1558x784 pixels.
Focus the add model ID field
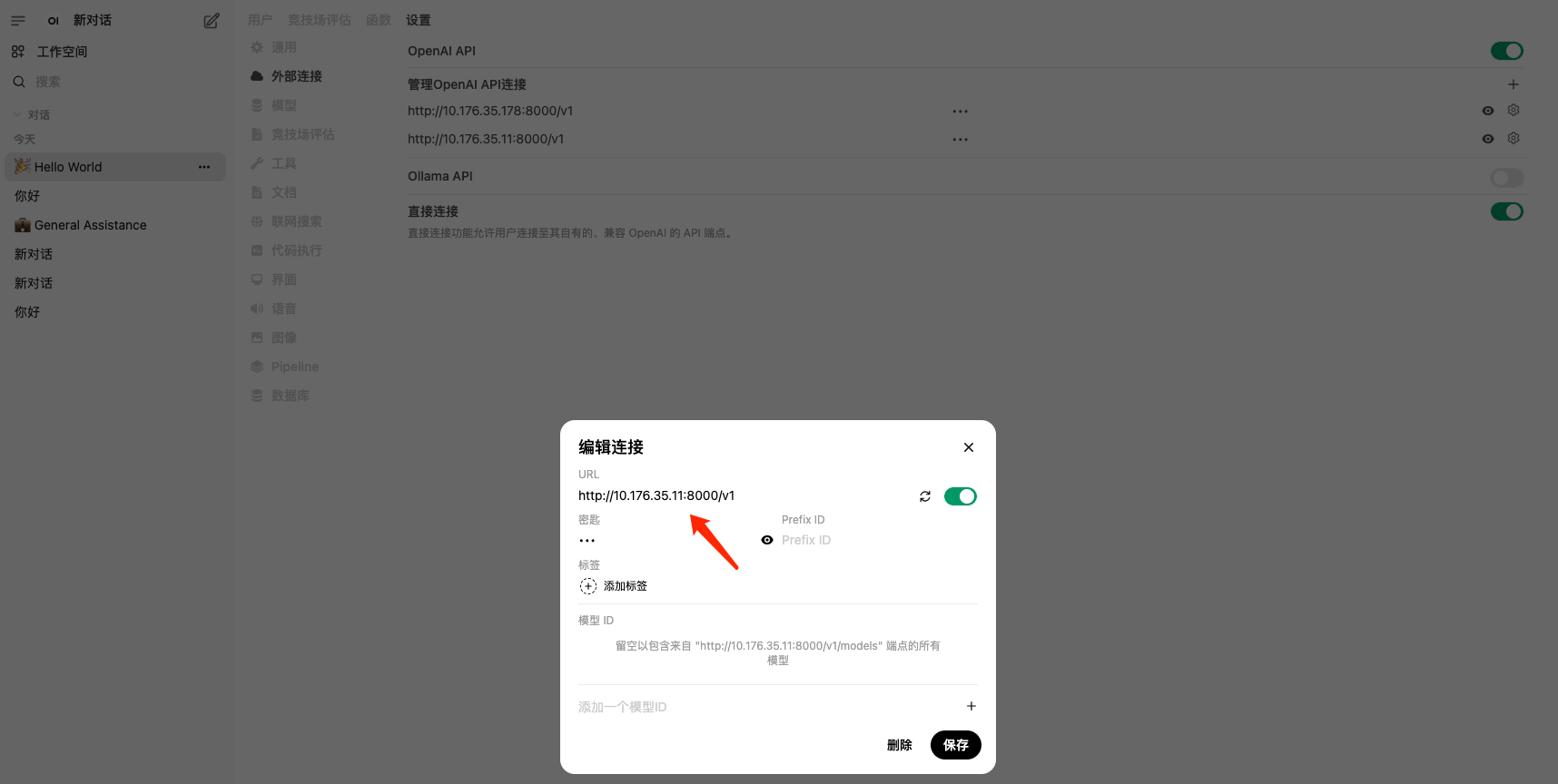[763, 707]
